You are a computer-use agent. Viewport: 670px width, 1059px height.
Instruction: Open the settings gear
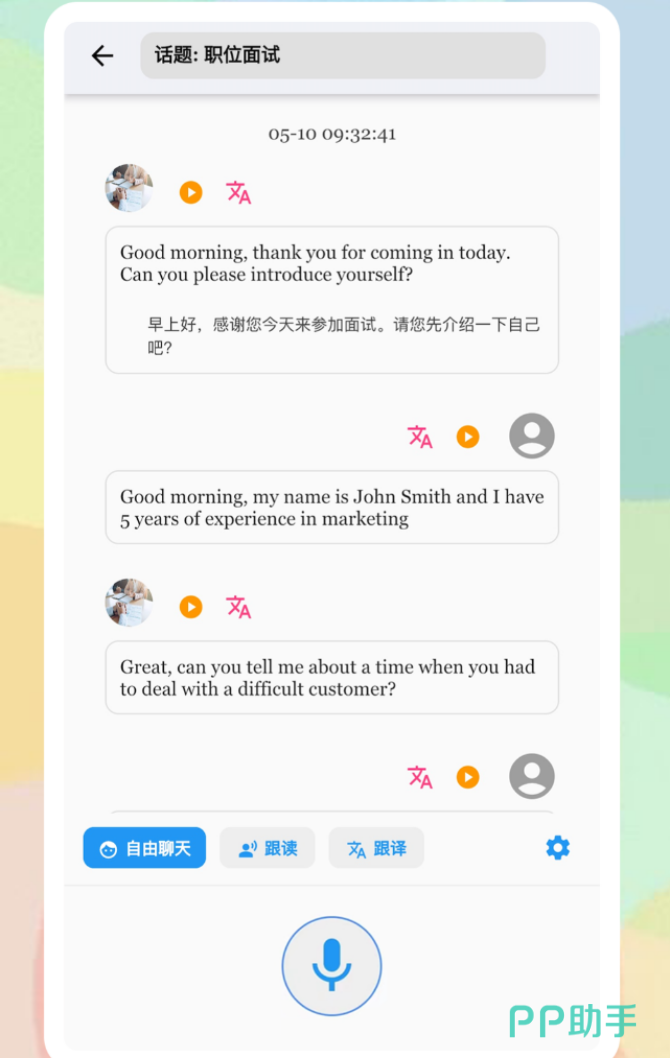pyautogui.click(x=557, y=848)
